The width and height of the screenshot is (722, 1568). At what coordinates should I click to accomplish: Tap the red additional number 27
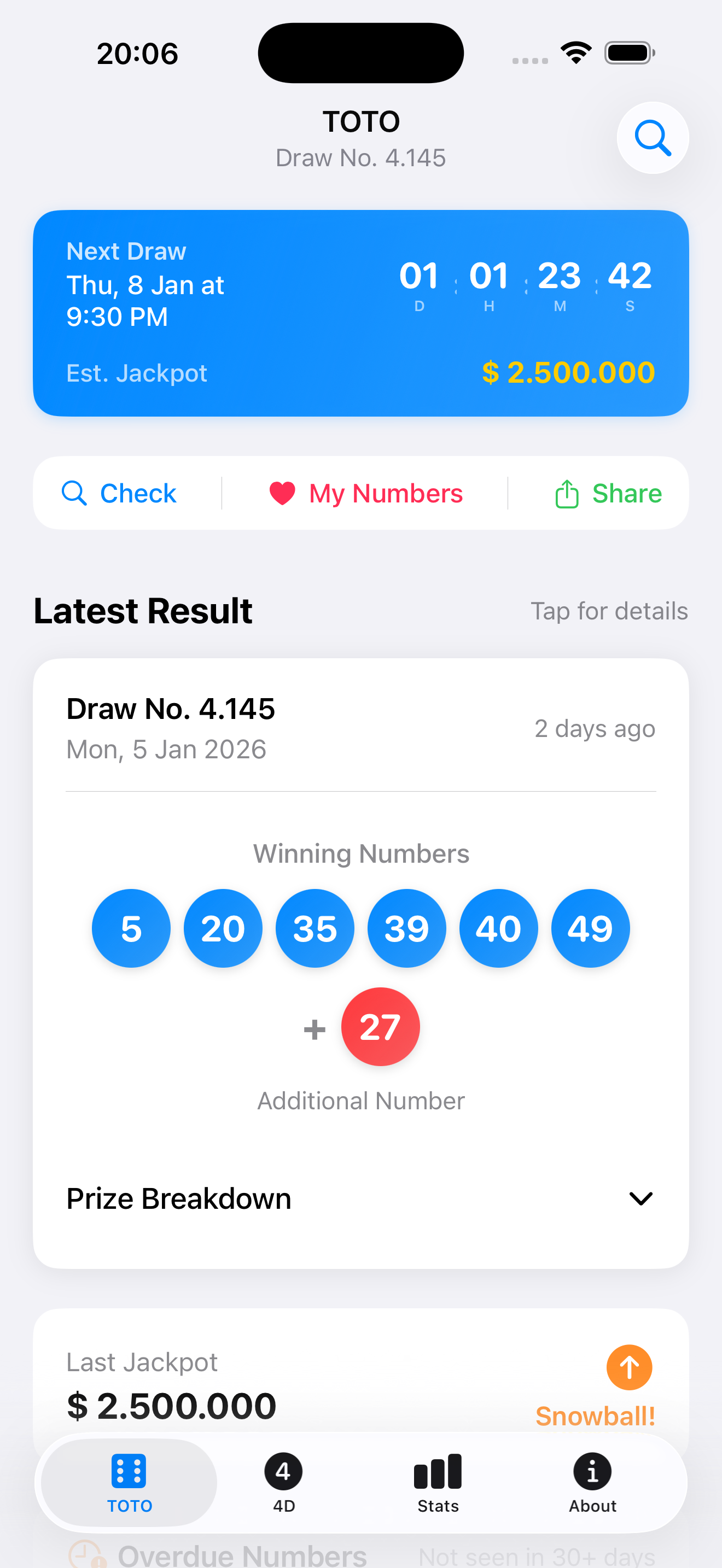click(x=381, y=1027)
